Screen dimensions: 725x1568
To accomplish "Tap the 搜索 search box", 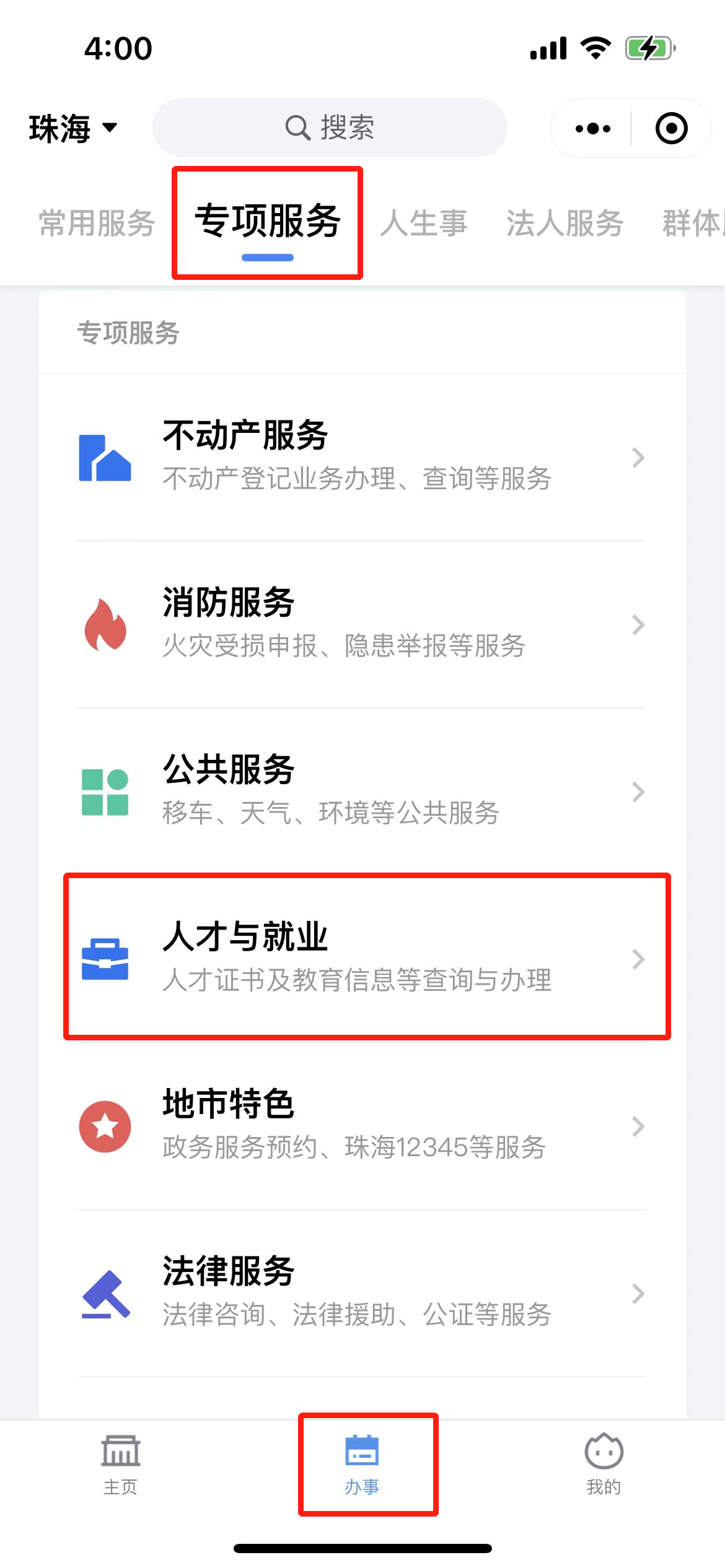I will 330,128.
